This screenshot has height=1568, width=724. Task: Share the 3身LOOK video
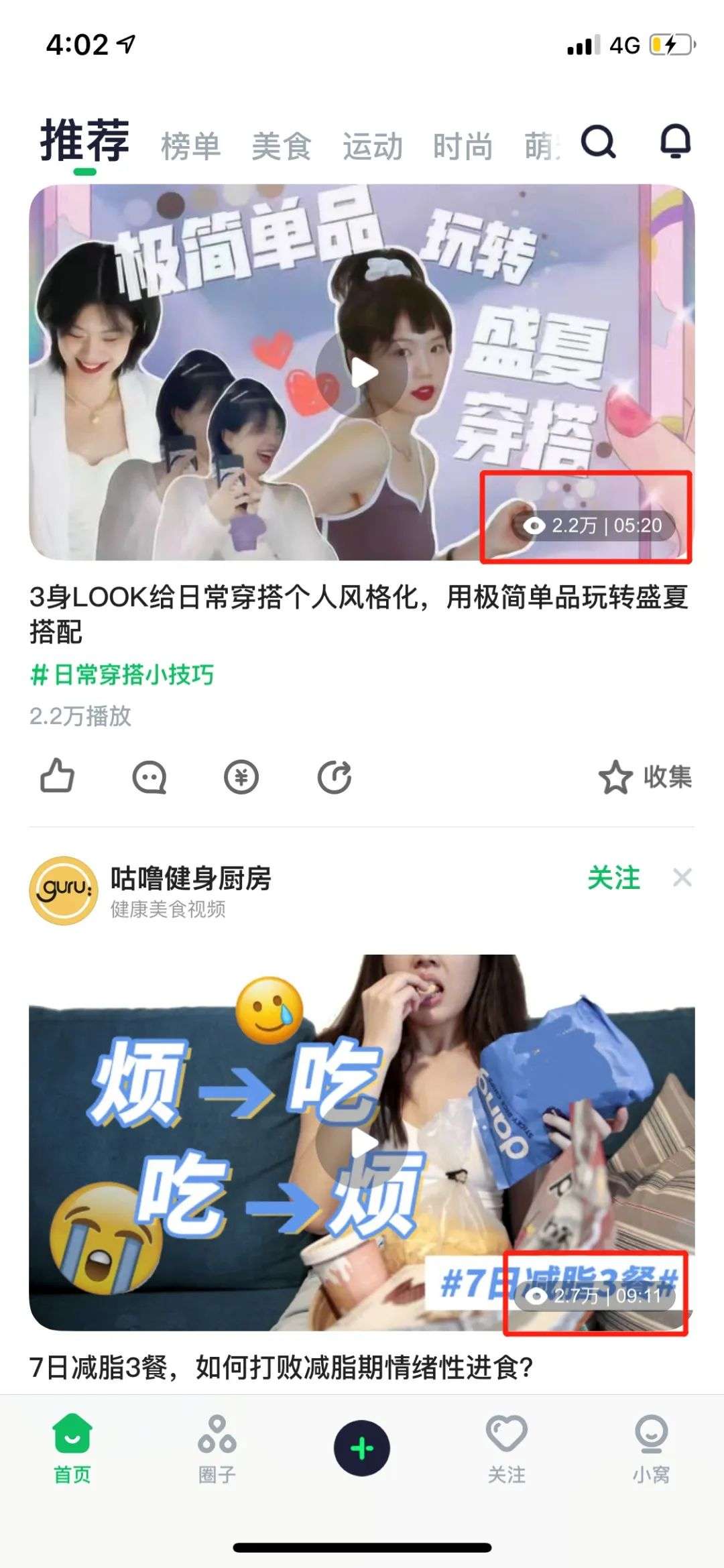[335, 778]
